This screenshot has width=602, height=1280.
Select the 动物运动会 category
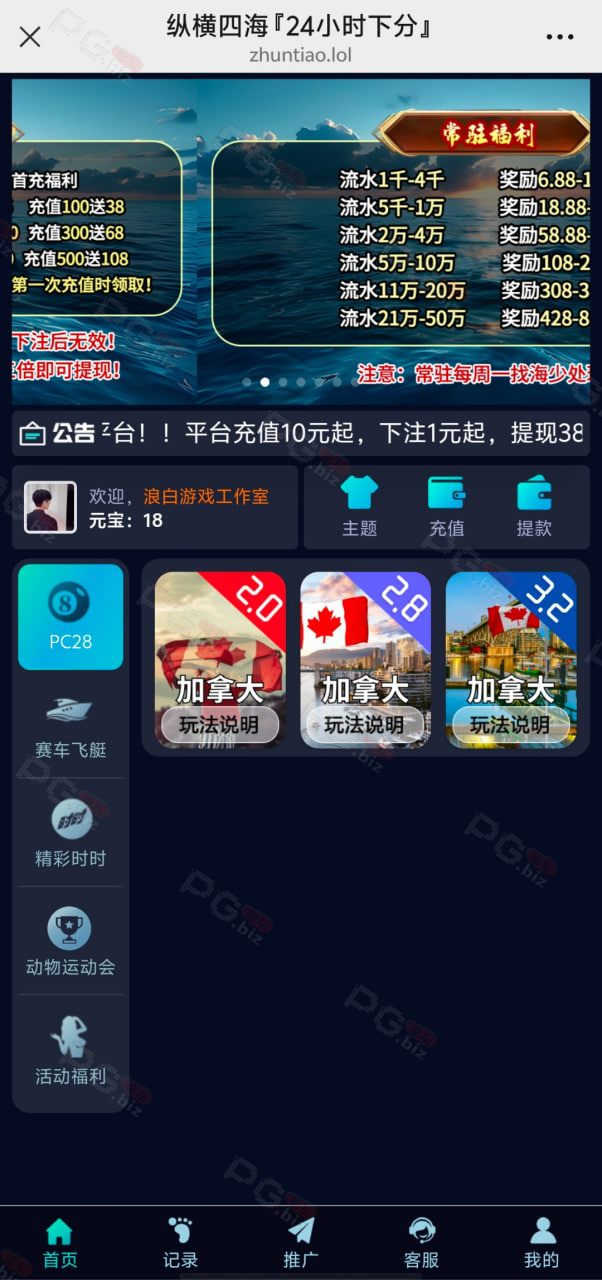point(70,941)
